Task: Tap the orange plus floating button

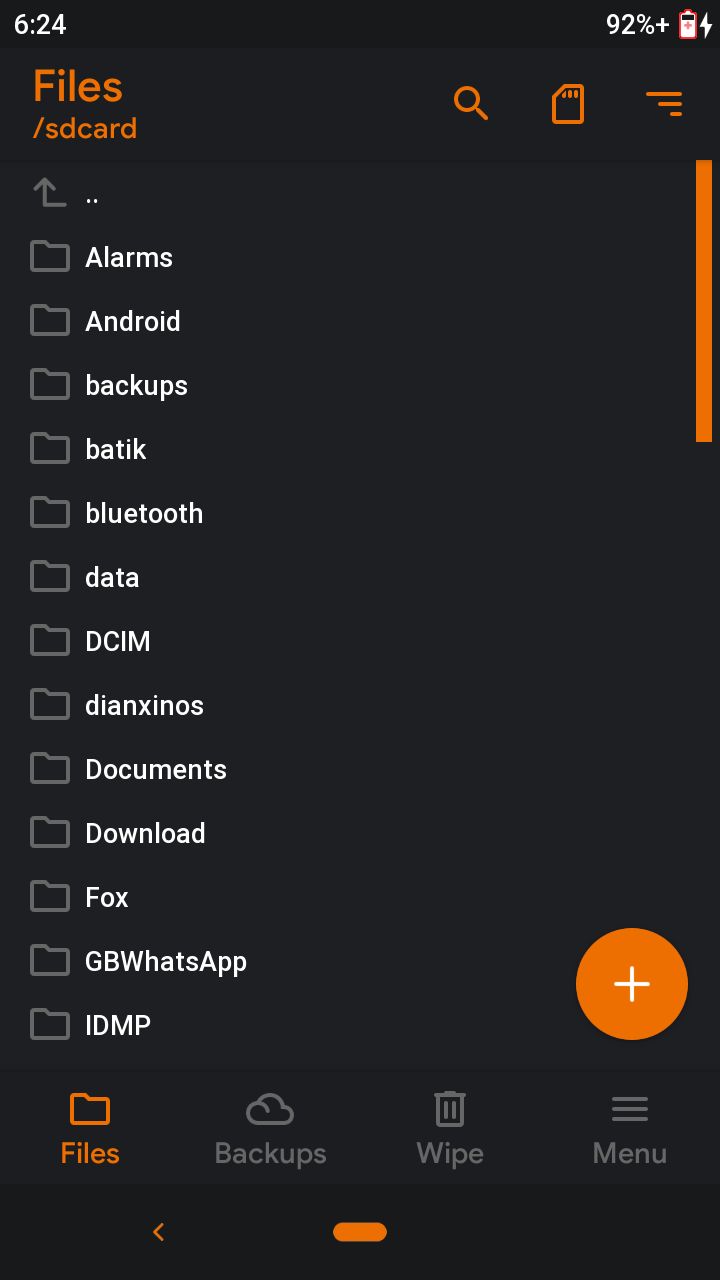Action: coord(632,984)
